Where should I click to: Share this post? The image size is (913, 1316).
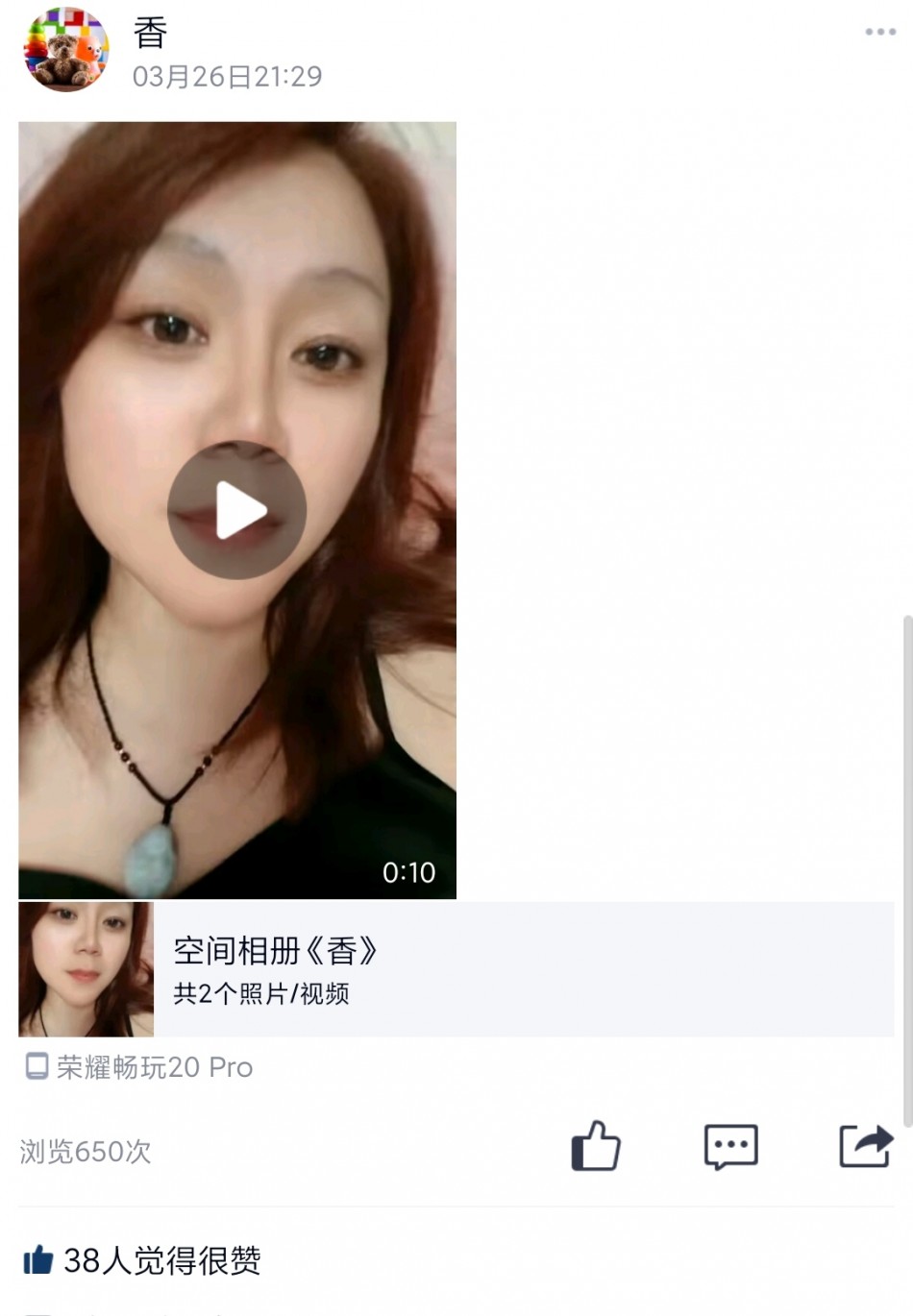pos(865,1146)
